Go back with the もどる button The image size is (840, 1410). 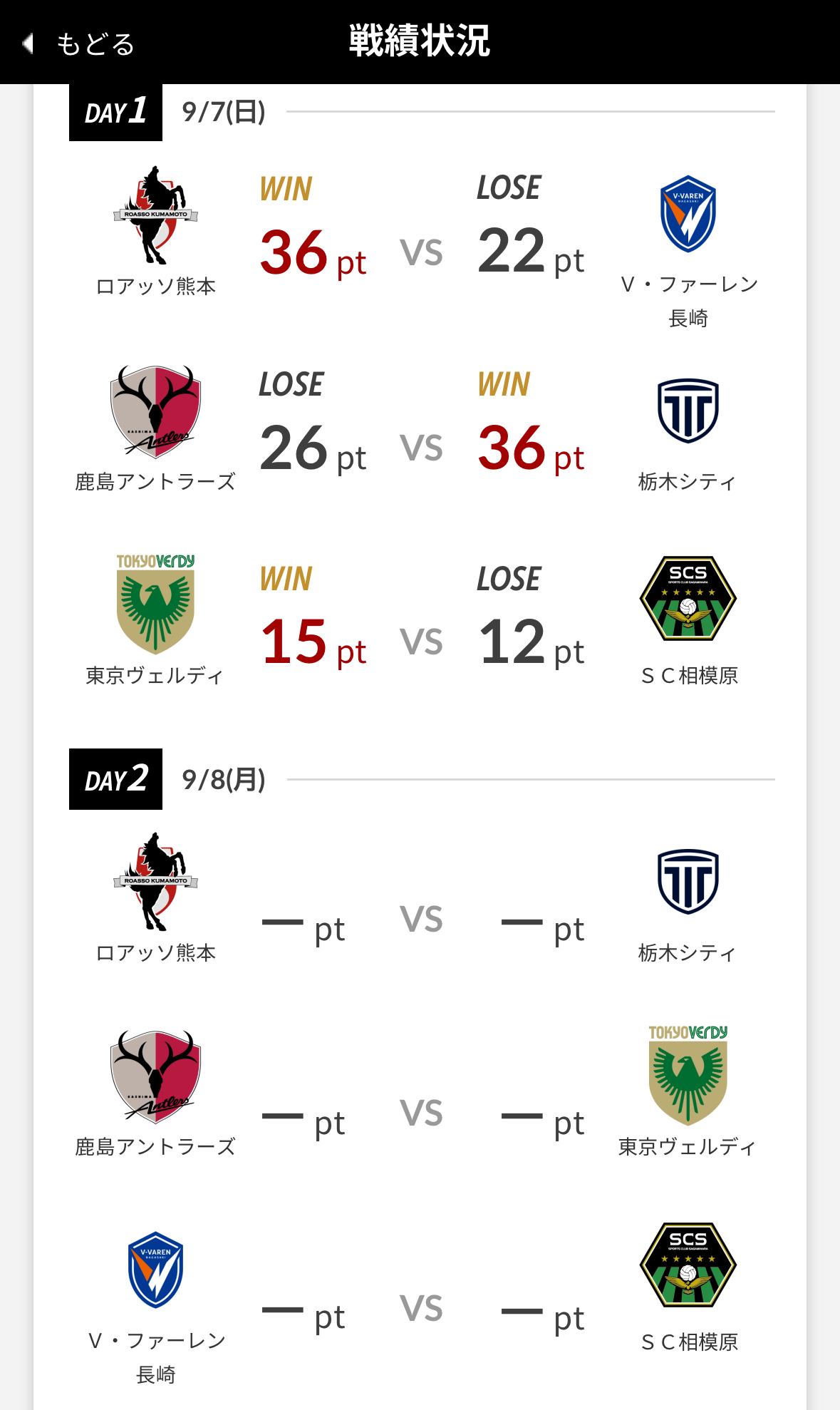(x=79, y=43)
